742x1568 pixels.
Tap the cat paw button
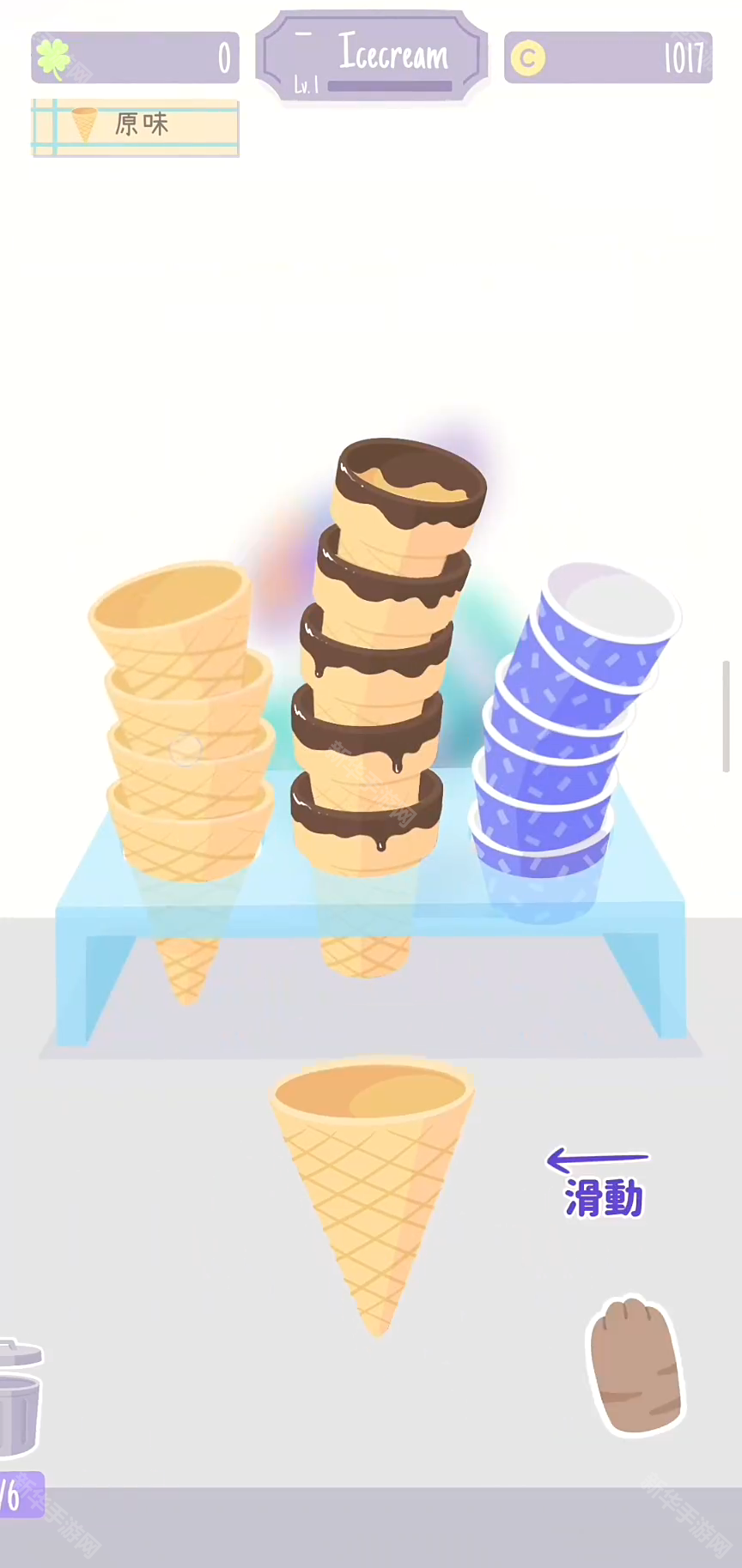coord(636,1365)
